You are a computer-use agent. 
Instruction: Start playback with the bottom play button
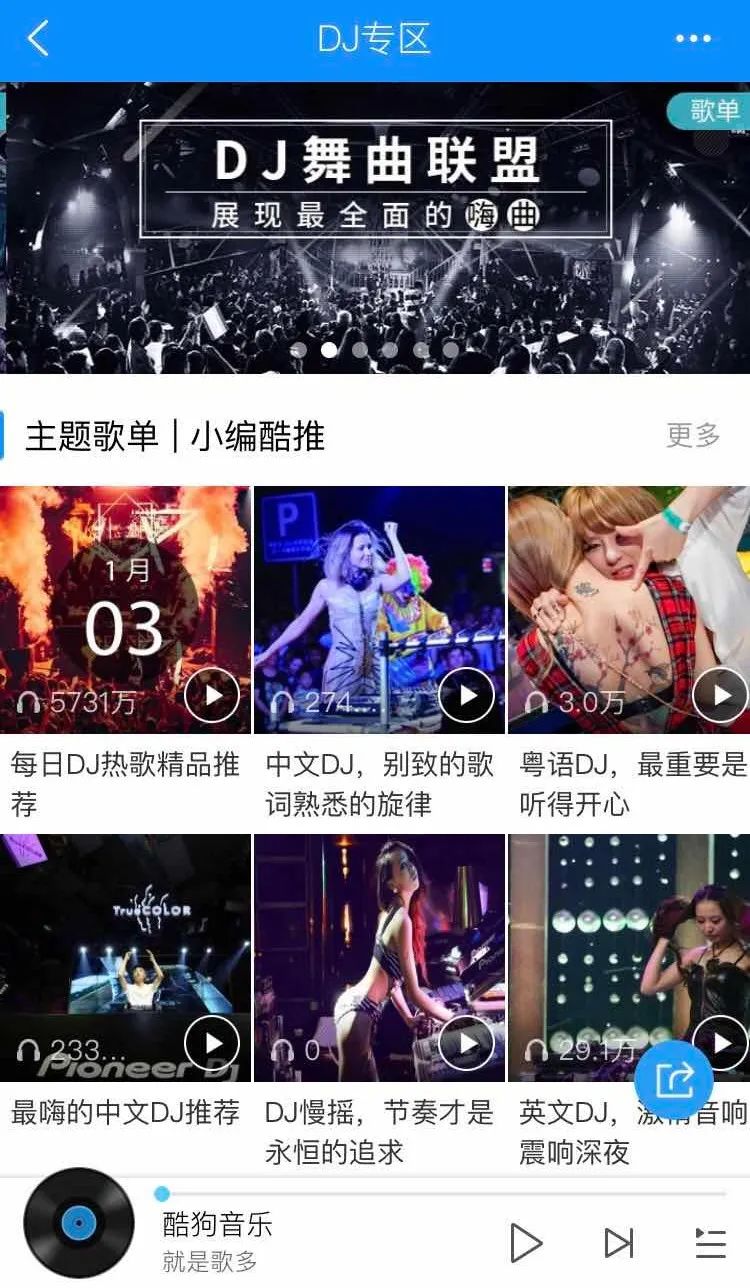pyautogui.click(x=525, y=1243)
